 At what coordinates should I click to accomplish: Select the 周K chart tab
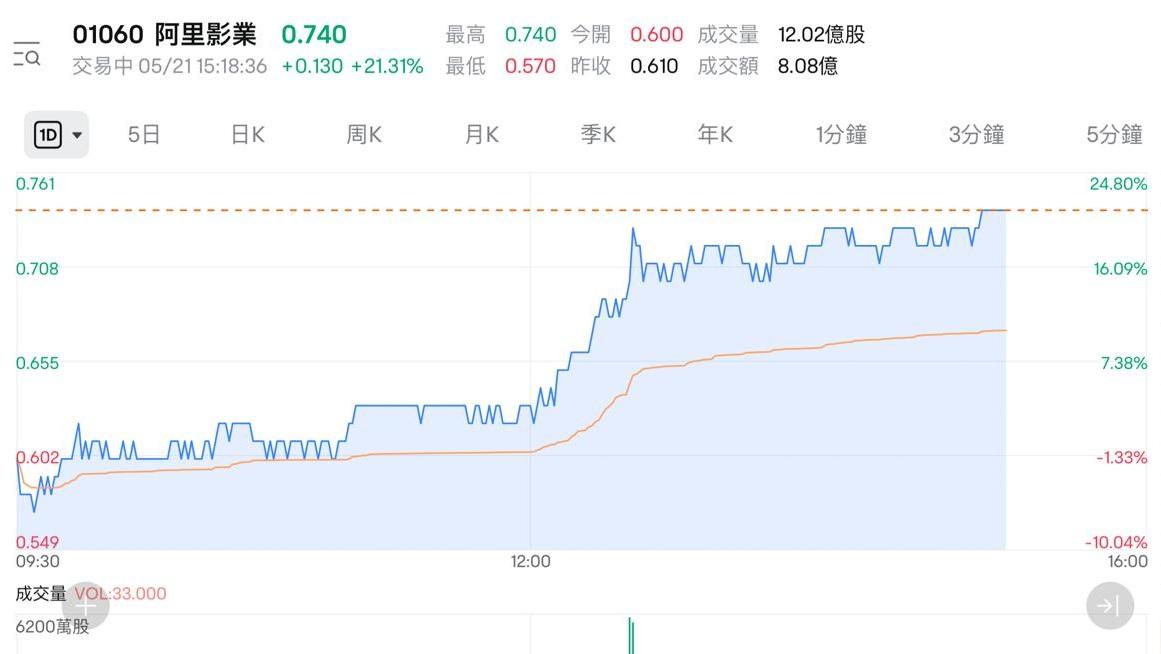364,135
